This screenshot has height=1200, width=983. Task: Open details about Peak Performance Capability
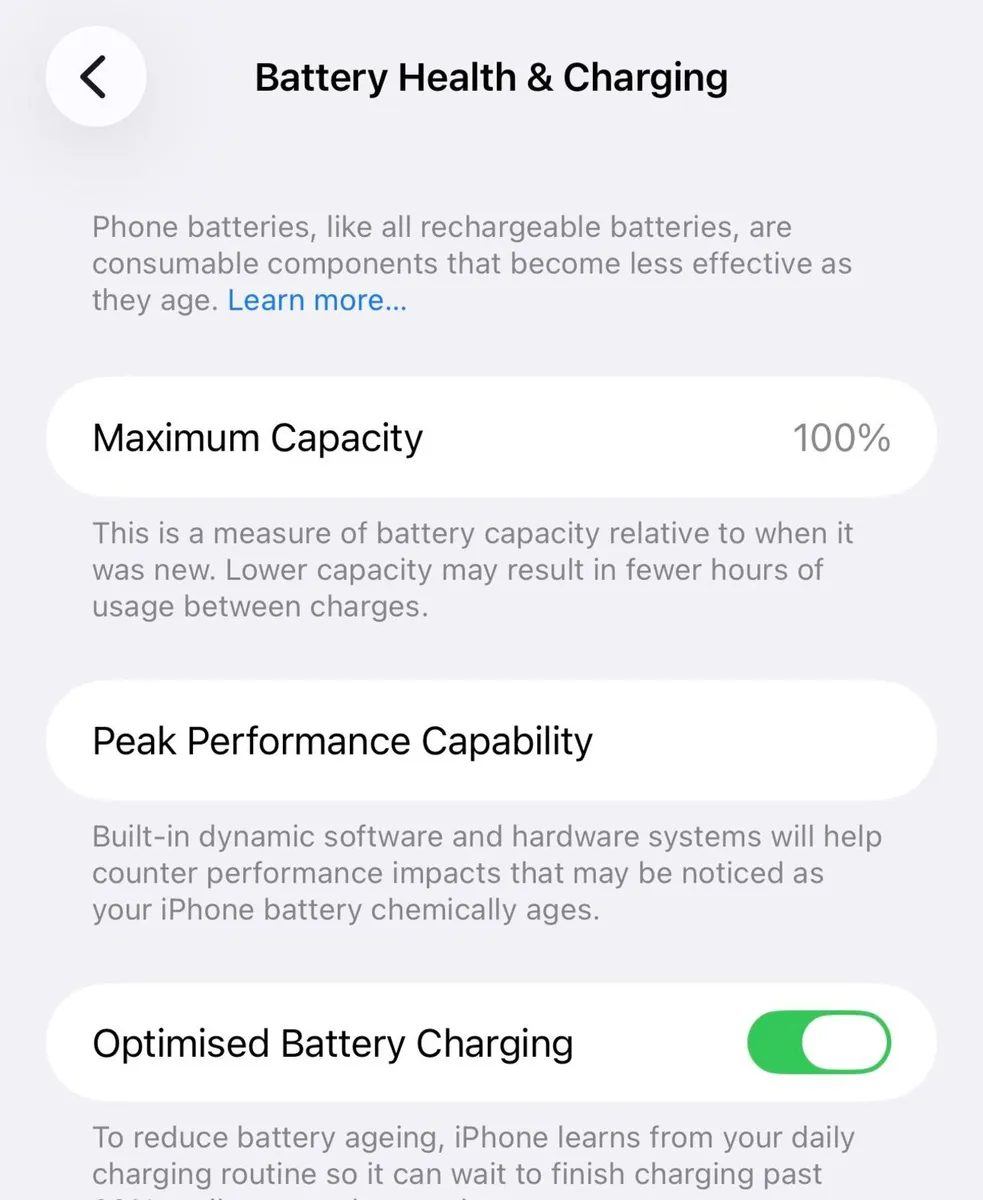click(491, 741)
